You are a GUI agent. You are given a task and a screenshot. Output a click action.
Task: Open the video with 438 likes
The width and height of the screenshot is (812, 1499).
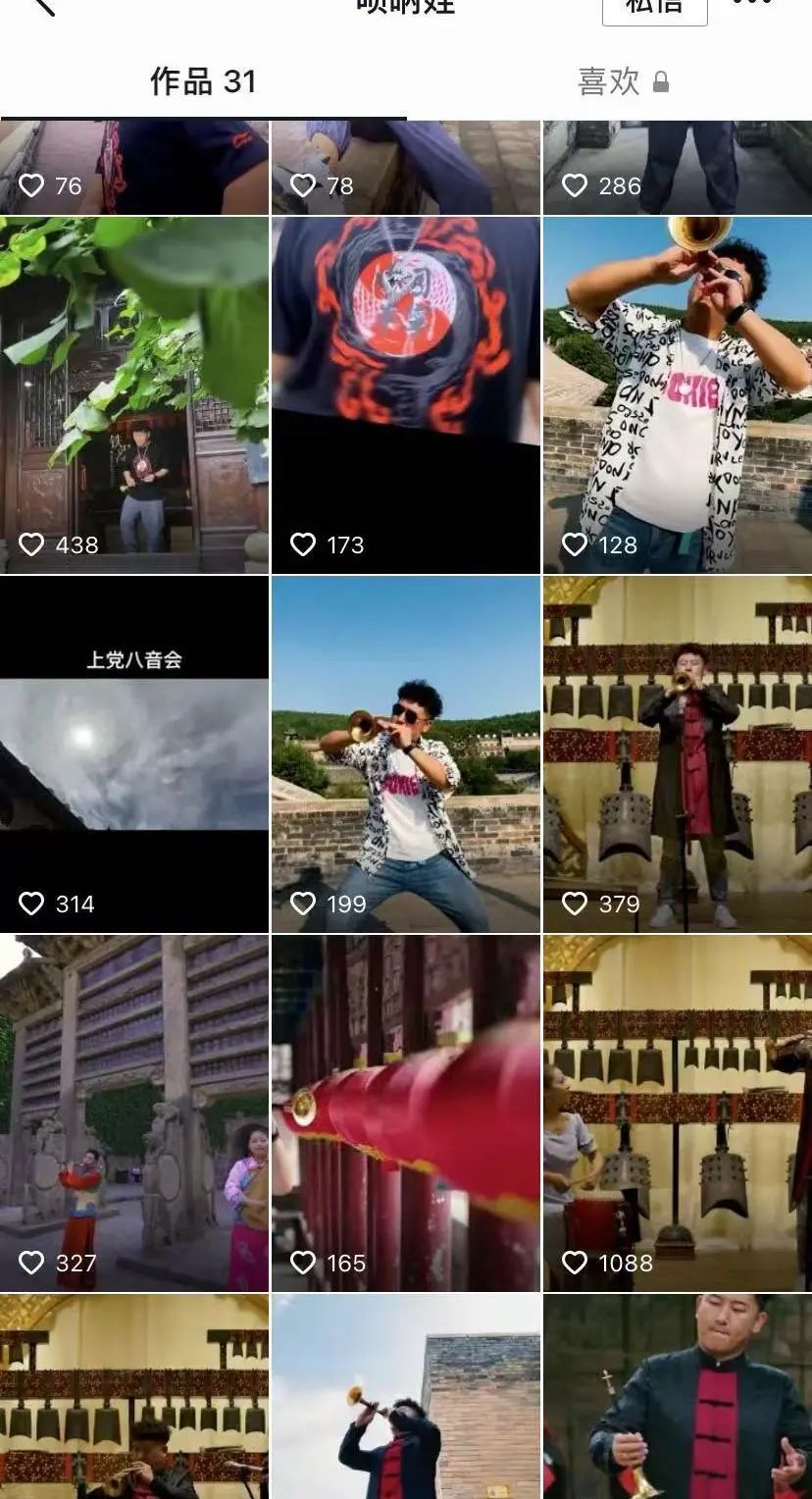click(134, 395)
